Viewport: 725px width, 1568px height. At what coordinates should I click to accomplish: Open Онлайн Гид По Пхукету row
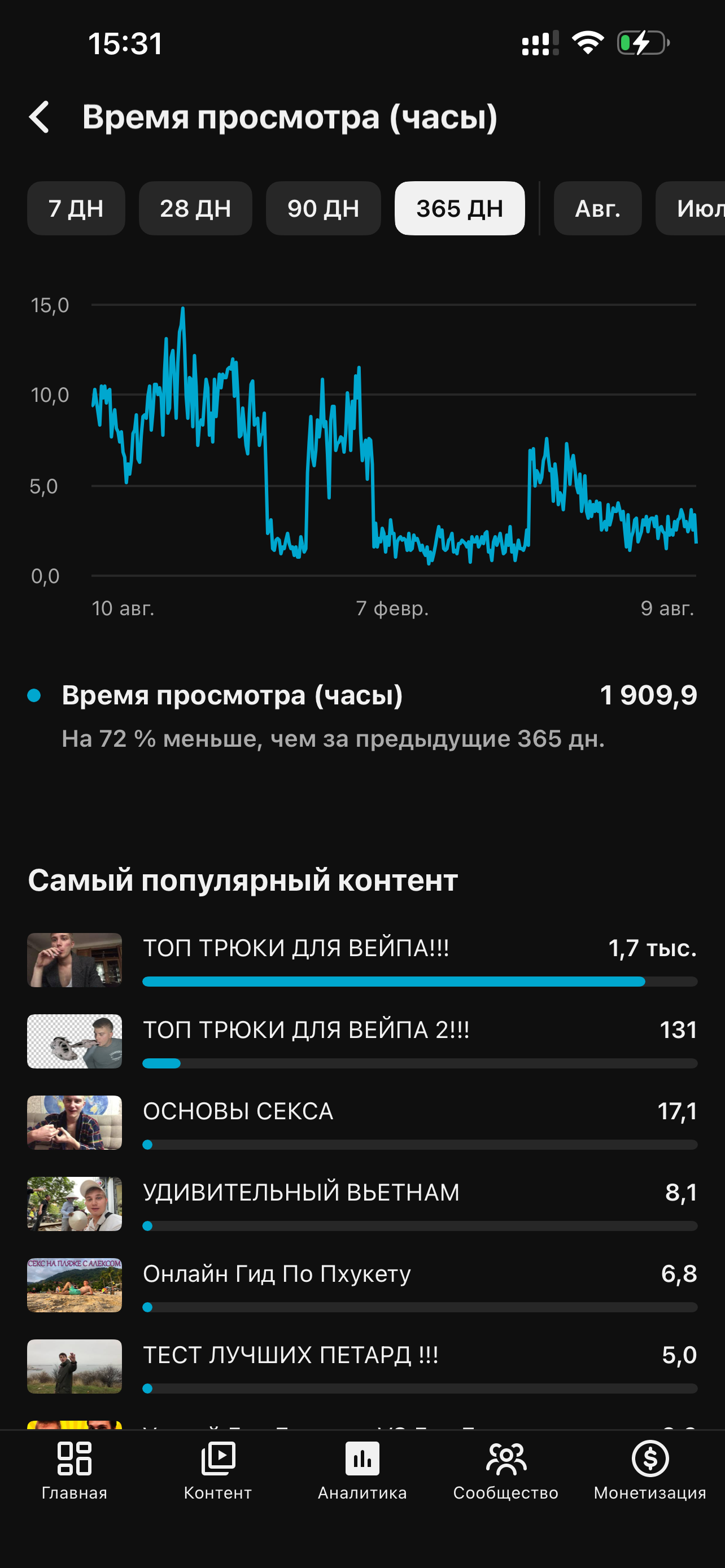pyautogui.click(x=362, y=1285)
